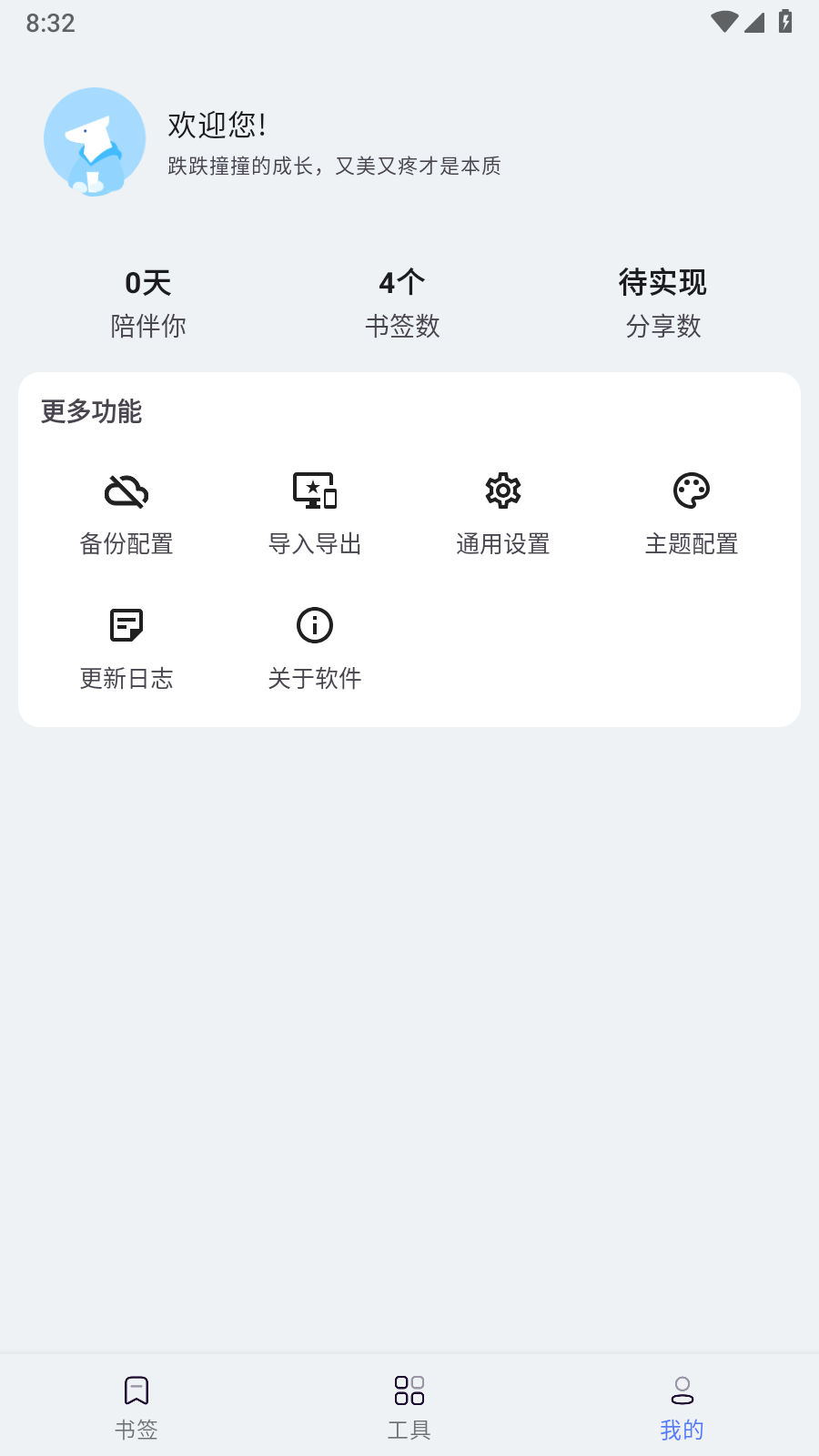
Task: Select the 我的 tab
Action: click(x=682, y=1407)
